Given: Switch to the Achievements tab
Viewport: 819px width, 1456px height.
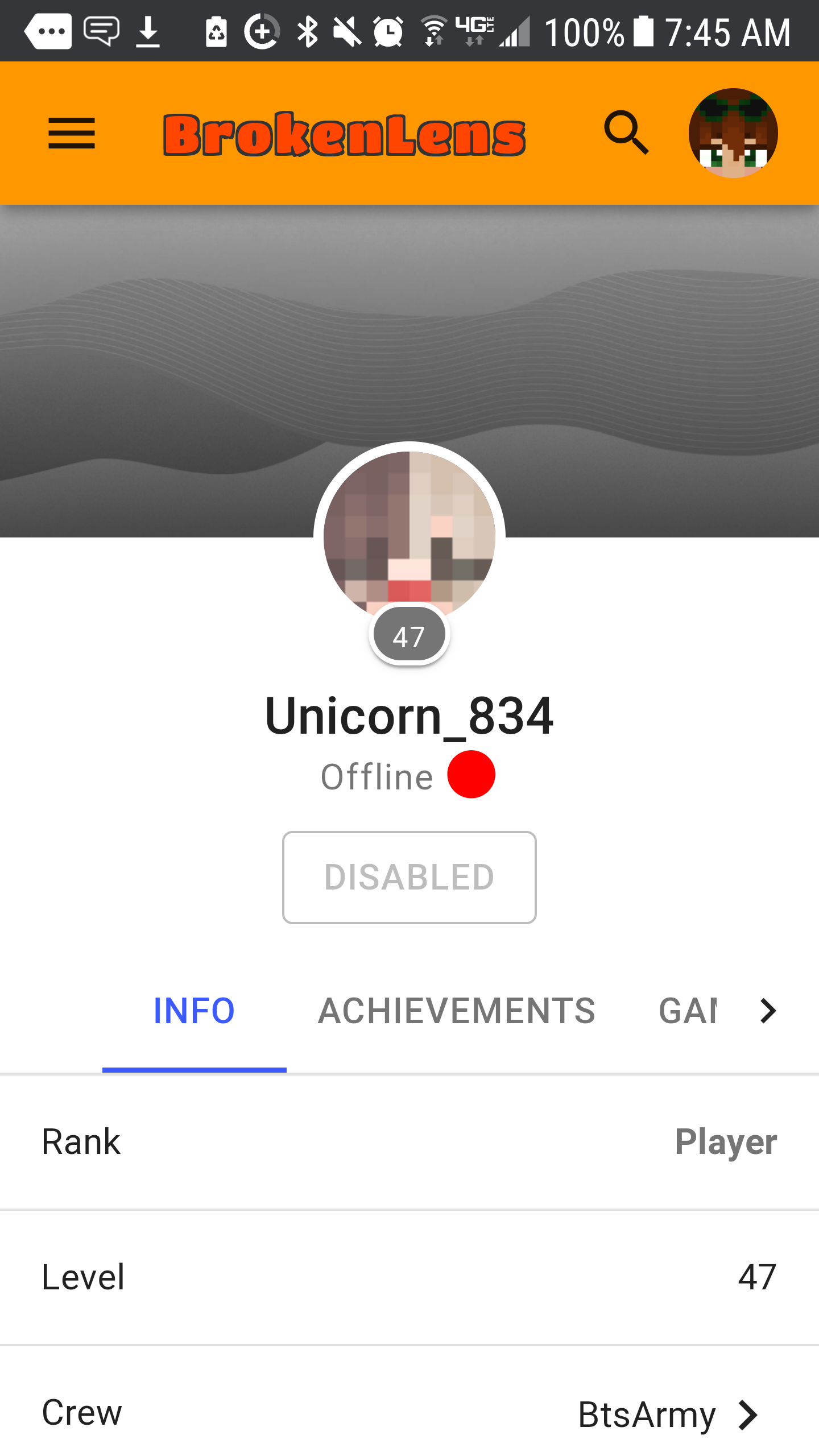Looking at the screenshot, I should (457, 1011).
